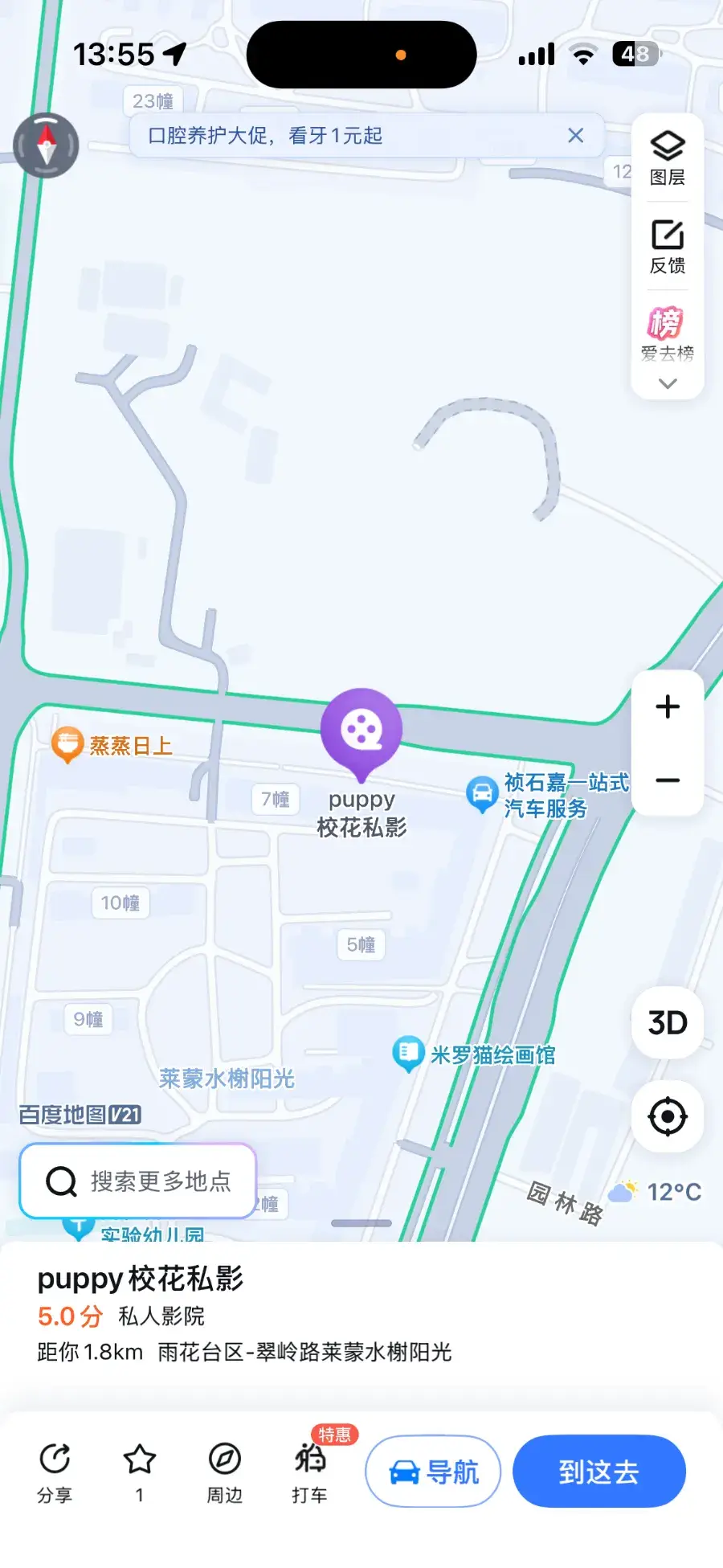Screen dimensions: 723x1568
Task: Tap 到这去 to get directions
Action: coord(599,1471)
